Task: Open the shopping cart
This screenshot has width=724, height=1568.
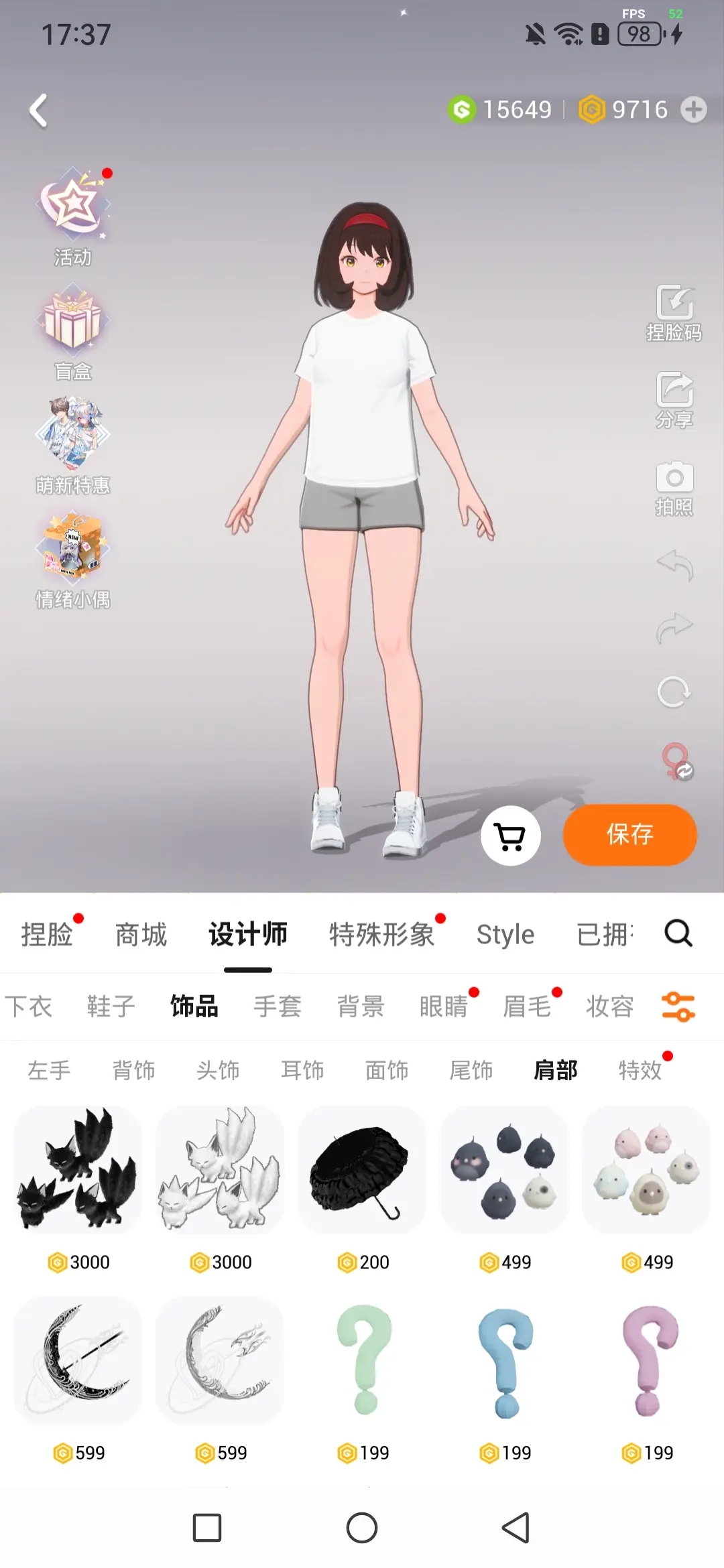Action: [510, 836]
